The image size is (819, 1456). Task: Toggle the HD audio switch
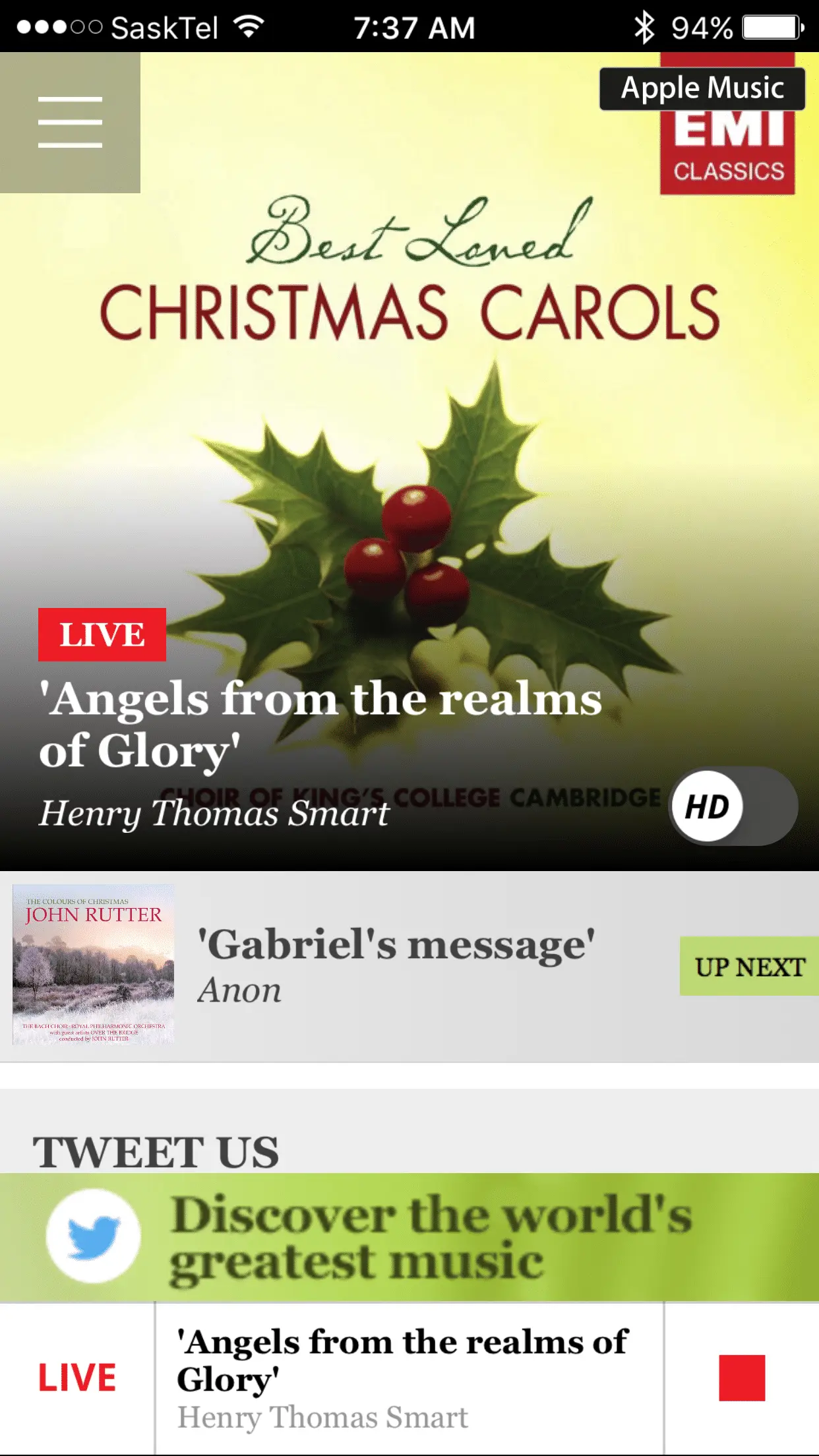733,806
